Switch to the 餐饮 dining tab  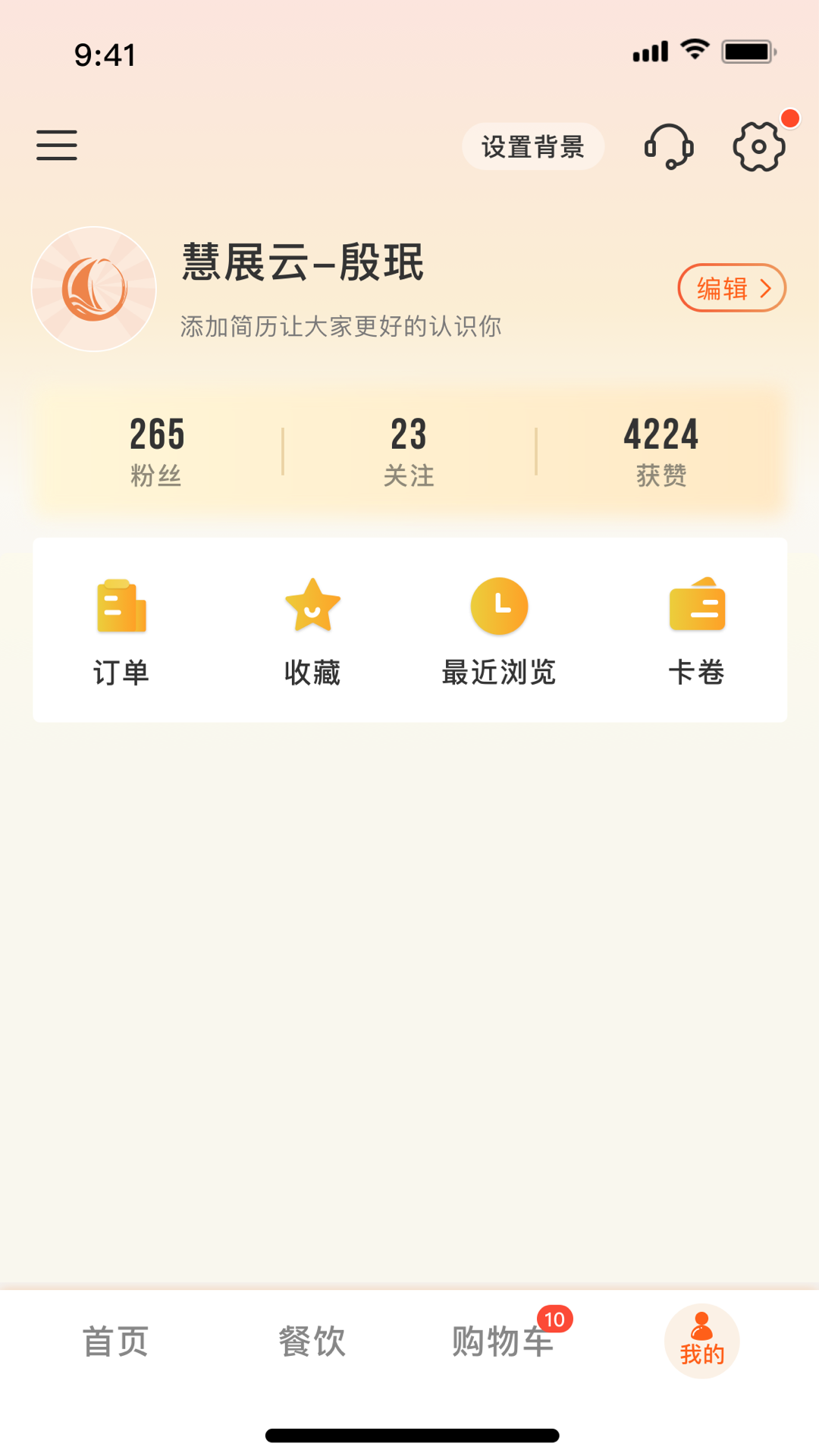pos(311,1341)
